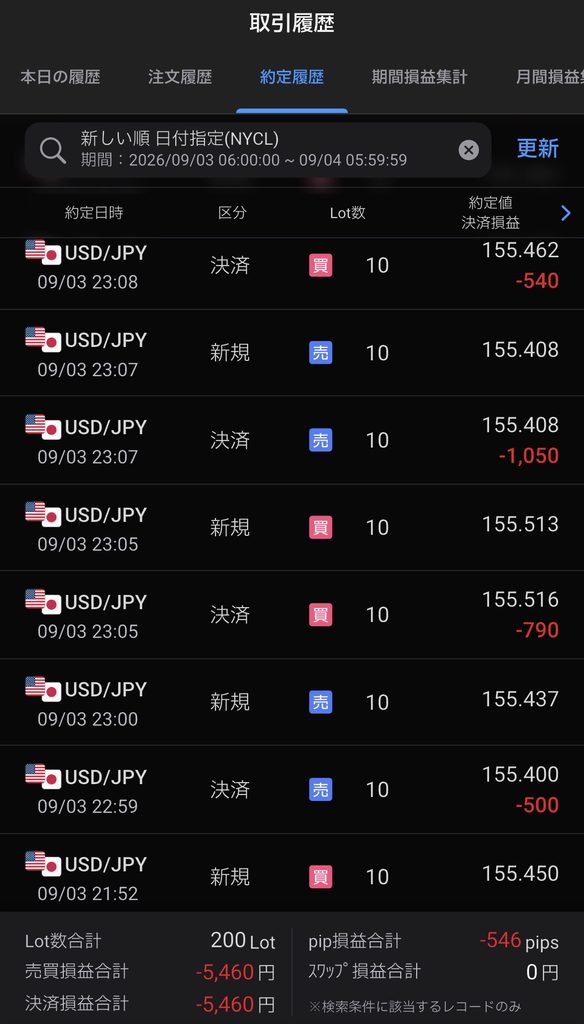
Task: Show more columns with the right chevron
Action: coord(566,213)
